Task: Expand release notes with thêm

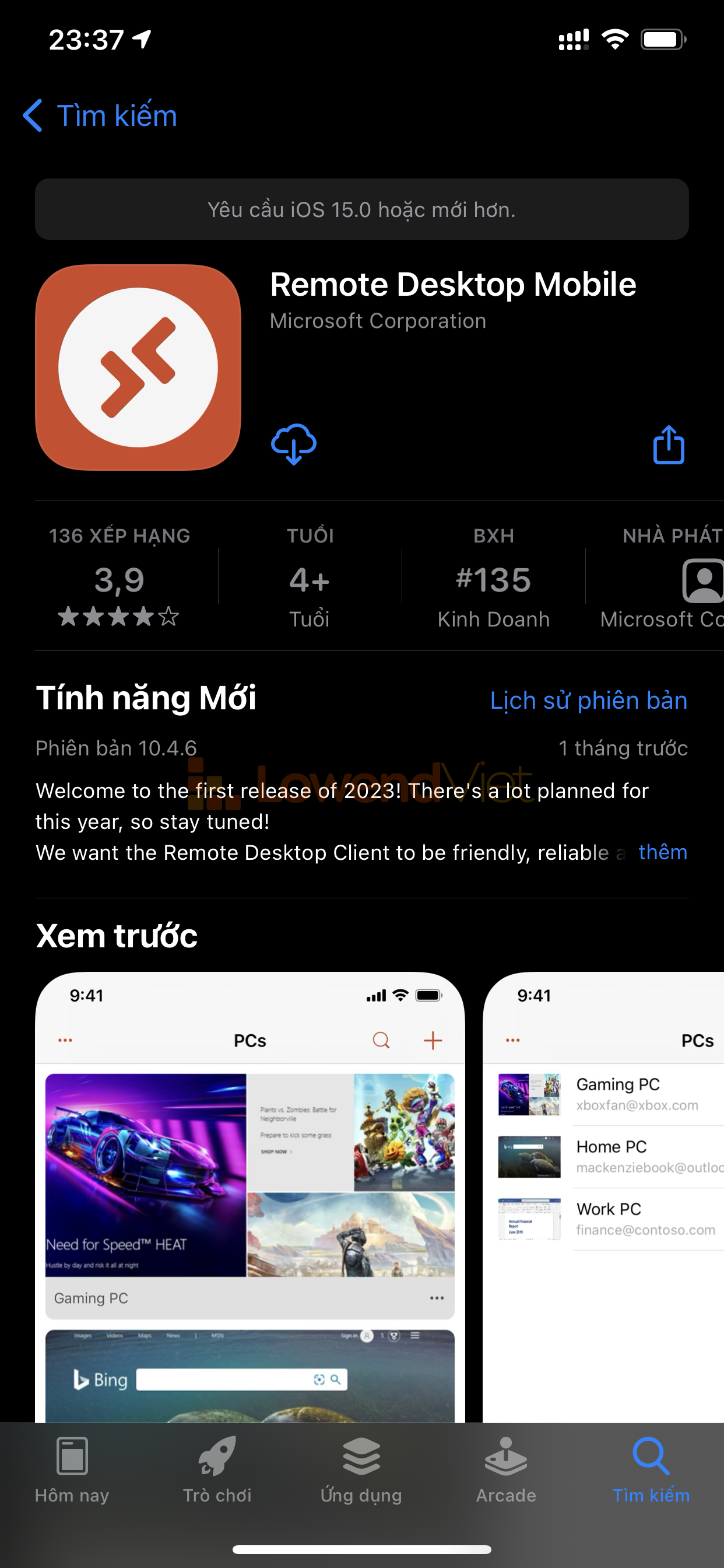Action: (662, 852)
